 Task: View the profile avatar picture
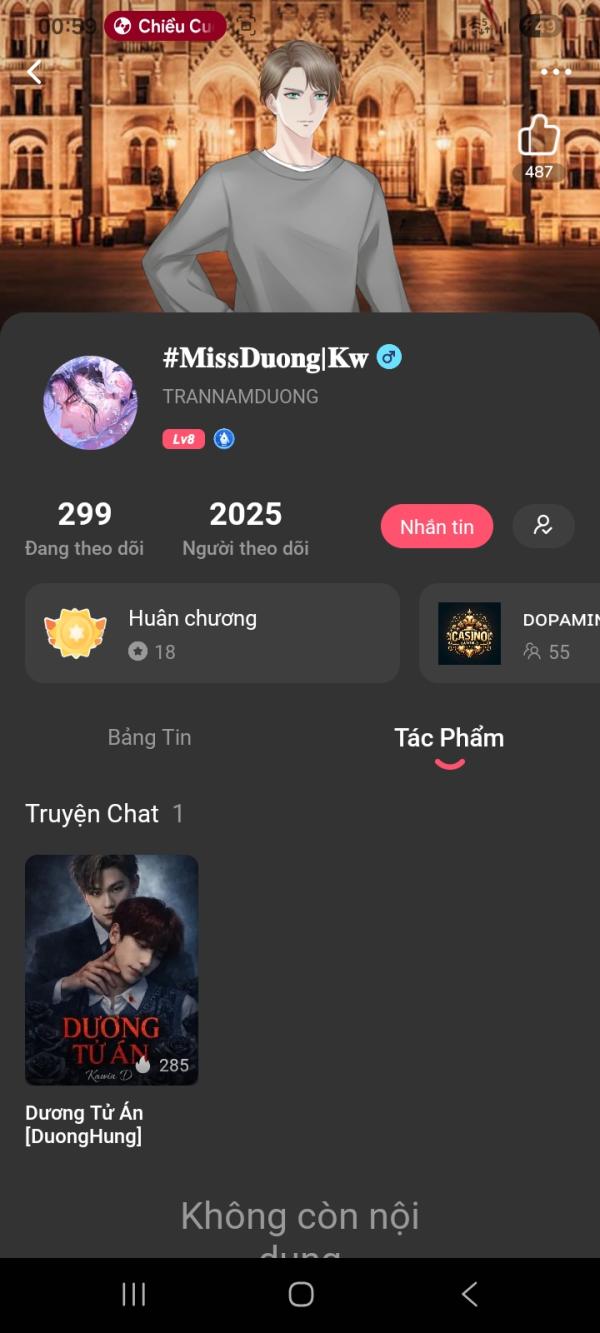point(90,403)
